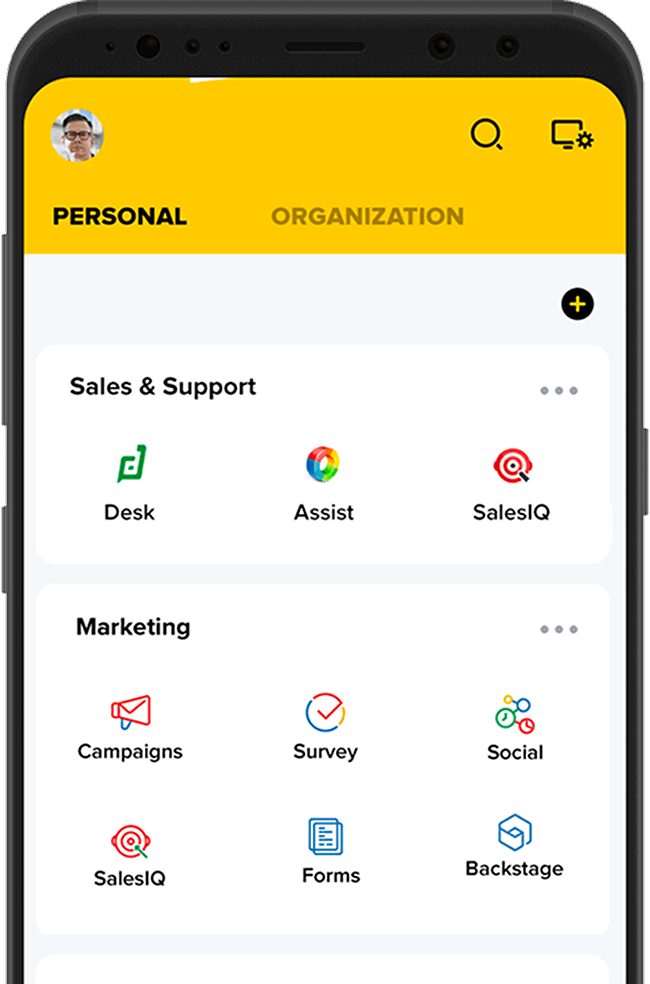
Task: Open the Survey app
Action: click(325, 727)
